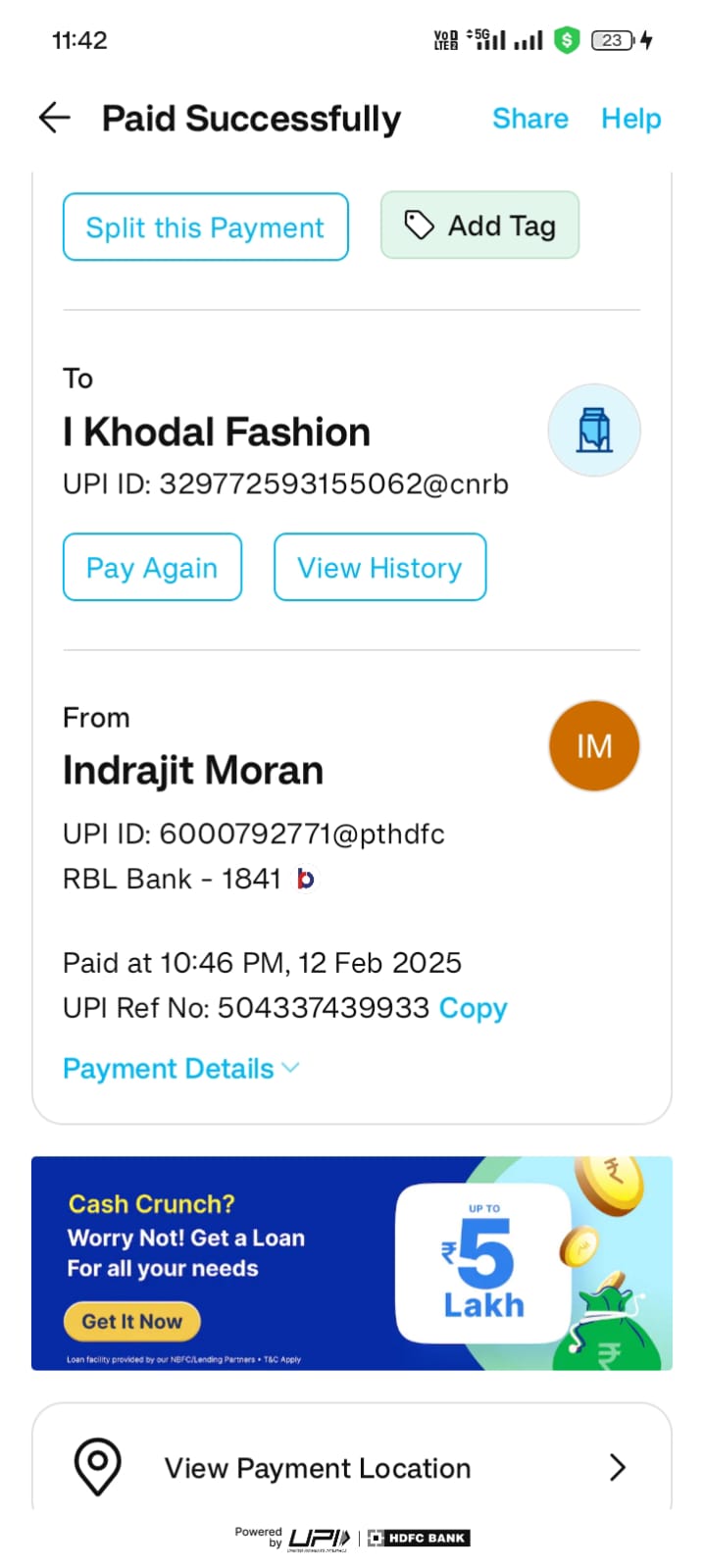Go back using the arrow icon
Viewport: 704px width, 1568px height.
point(55,119)
